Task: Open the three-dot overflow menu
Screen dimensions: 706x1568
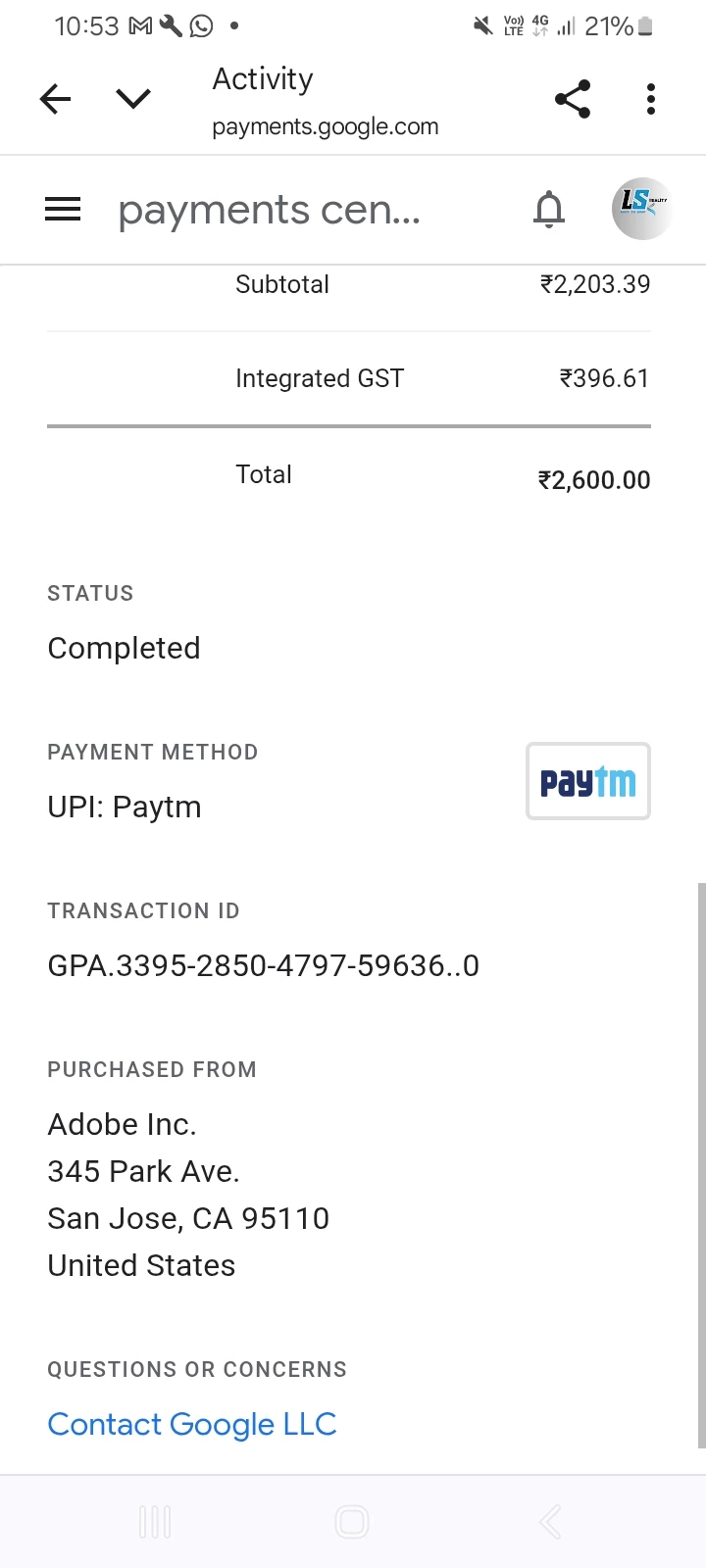Action: click(x=651, y=99)
